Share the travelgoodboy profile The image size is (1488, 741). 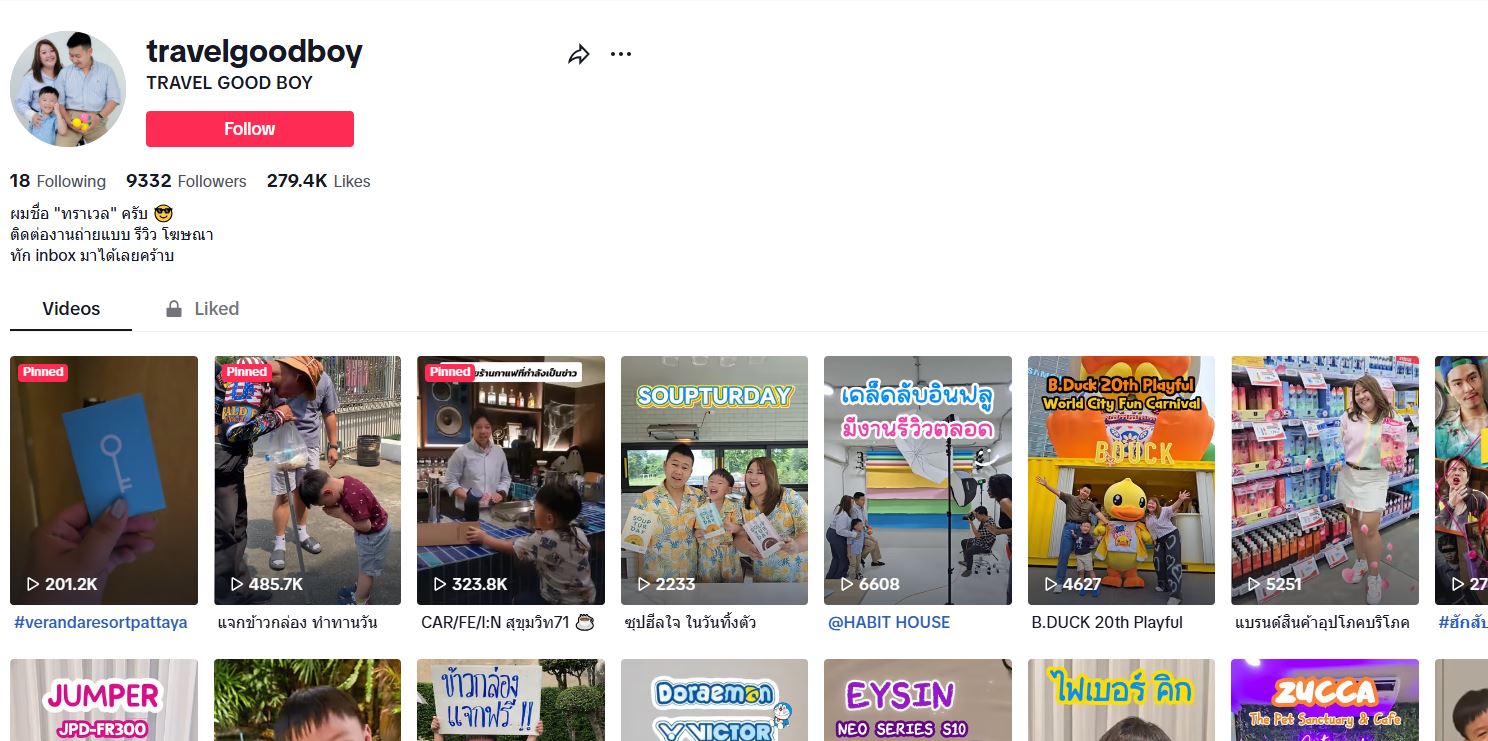click(578, 55)
